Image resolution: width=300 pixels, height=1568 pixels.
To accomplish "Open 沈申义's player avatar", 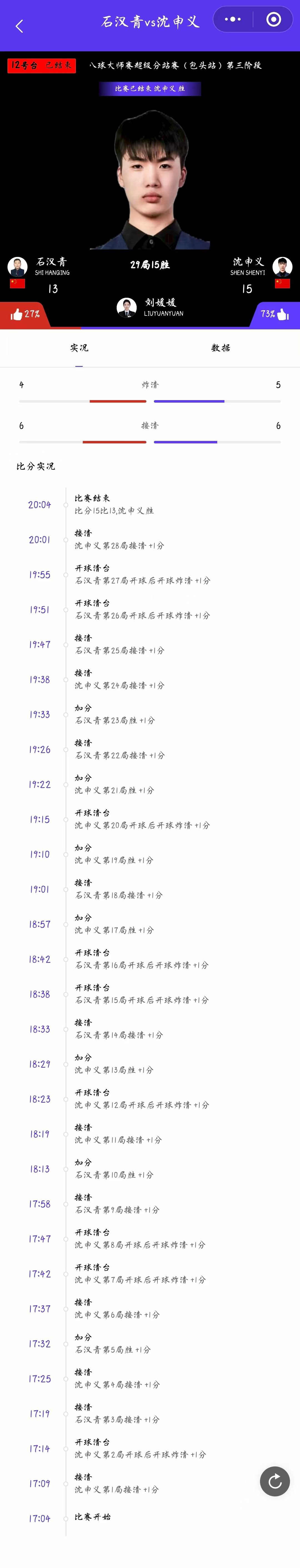I will (282, 267).
